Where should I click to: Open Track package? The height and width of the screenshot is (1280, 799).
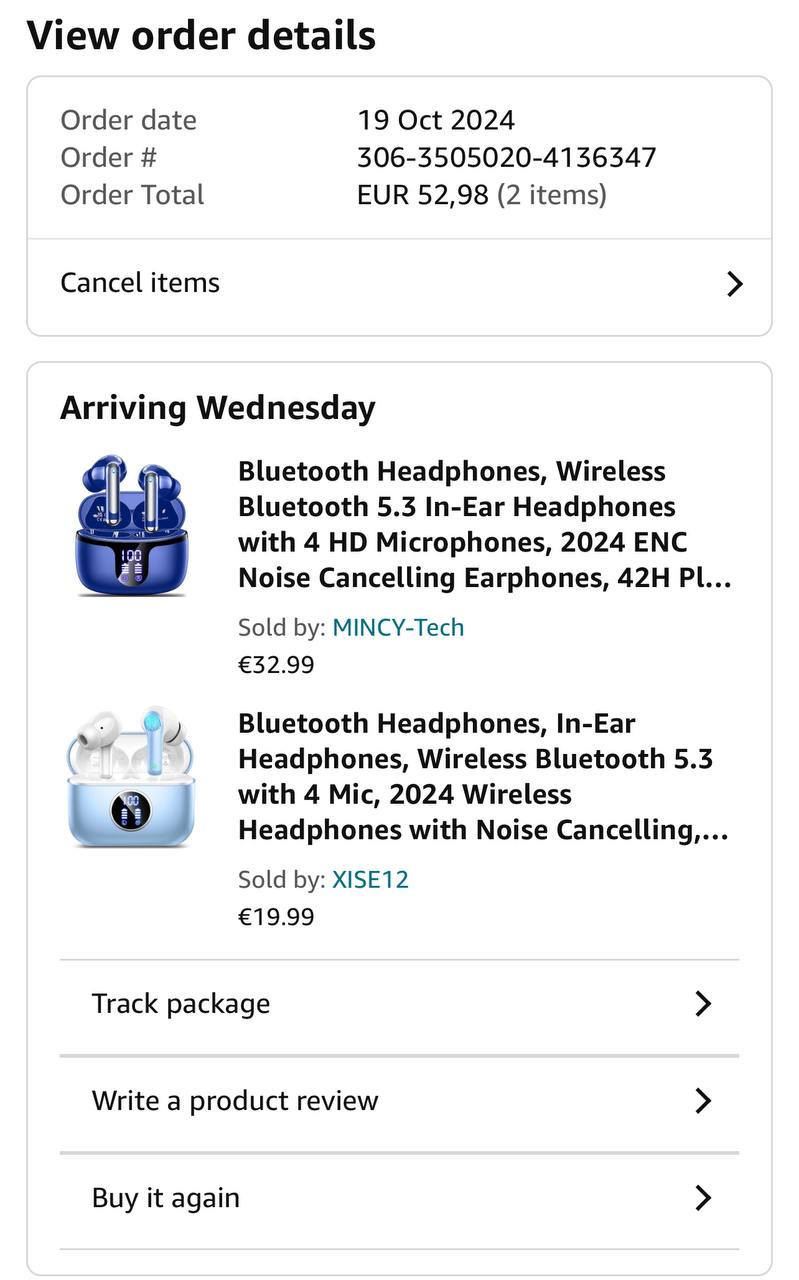(x=398, y=1004)
